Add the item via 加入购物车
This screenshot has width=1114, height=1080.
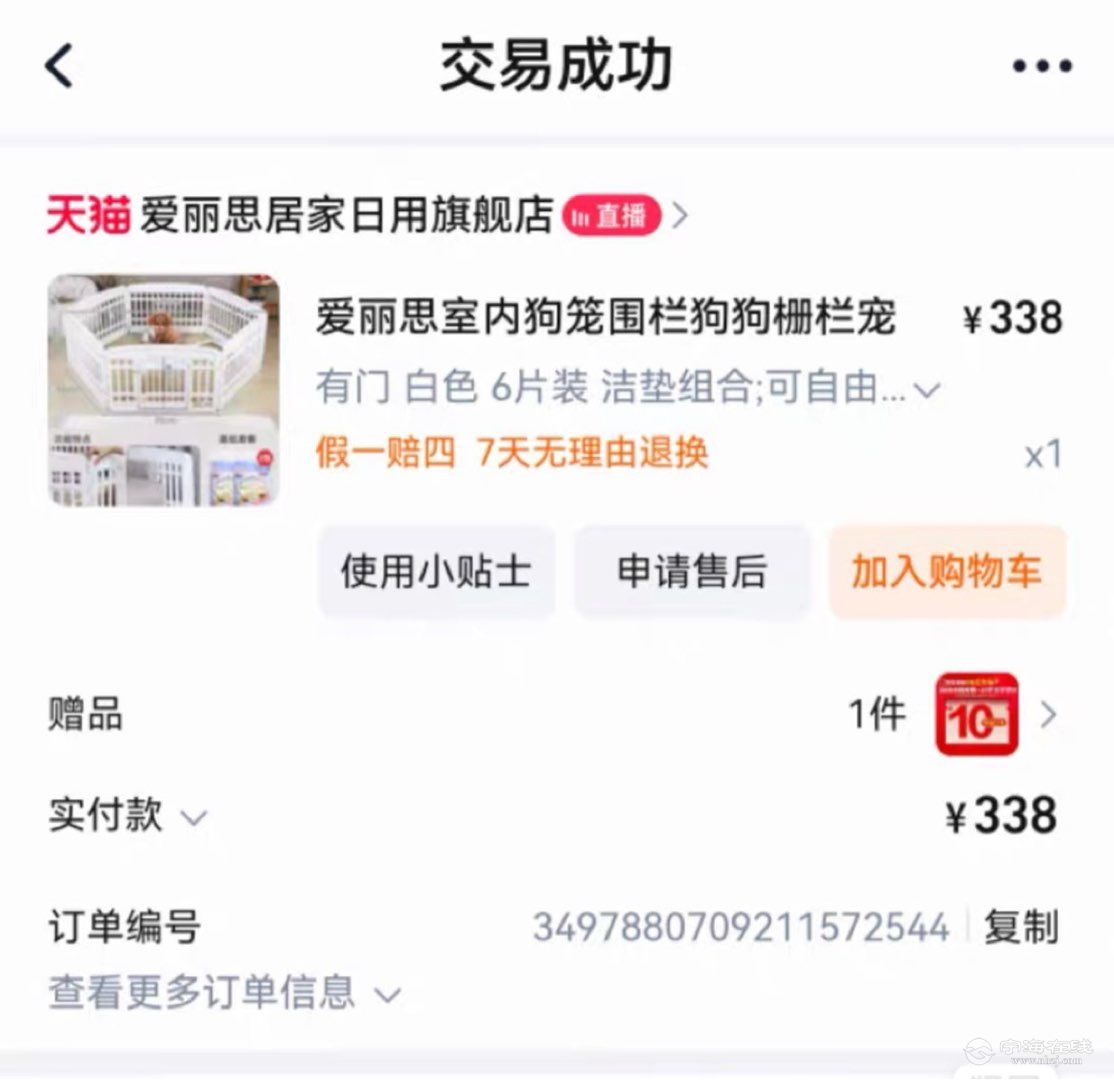(946, 572)
